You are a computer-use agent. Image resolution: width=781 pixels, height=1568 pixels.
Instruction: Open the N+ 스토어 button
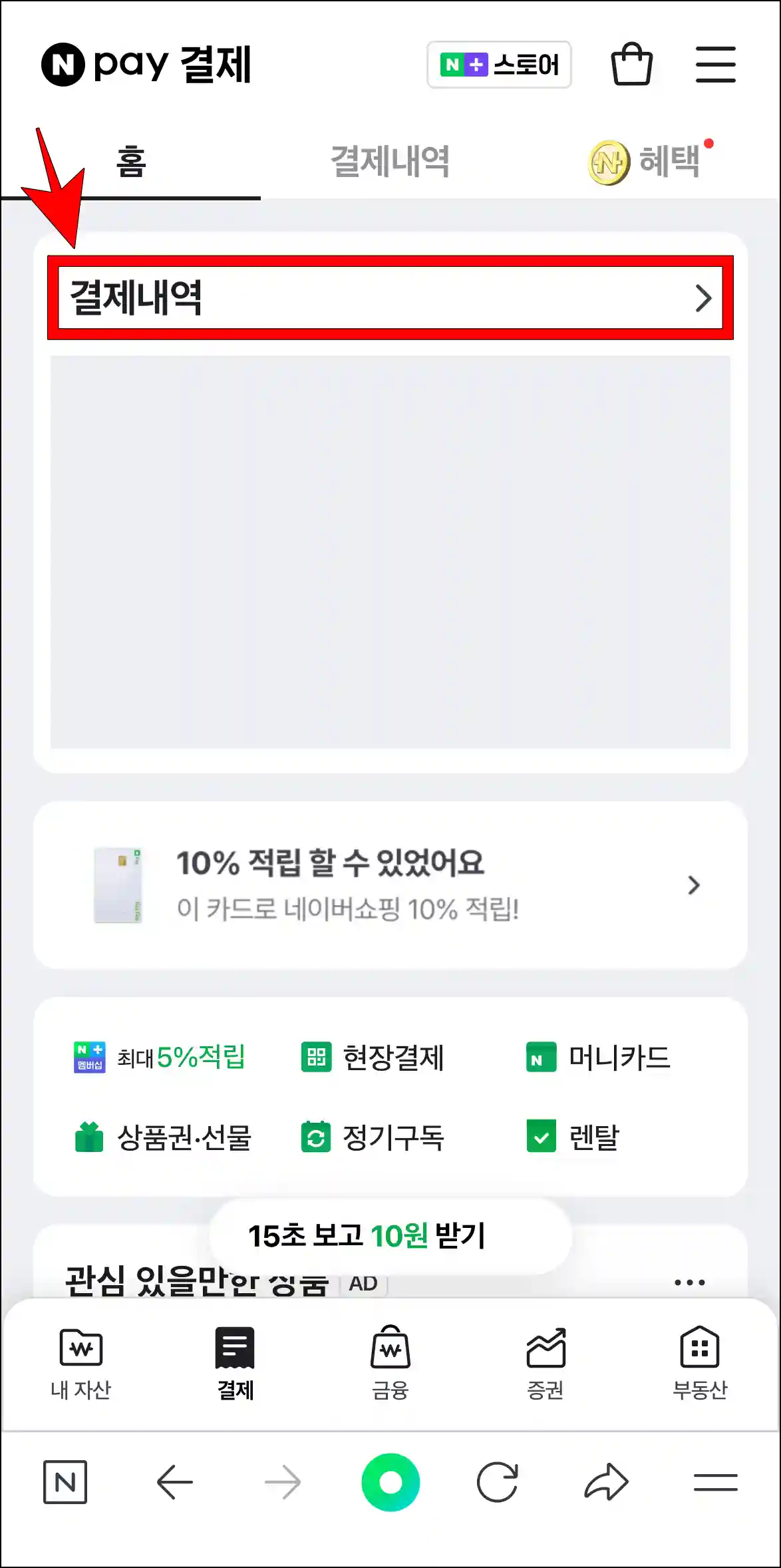499,65
